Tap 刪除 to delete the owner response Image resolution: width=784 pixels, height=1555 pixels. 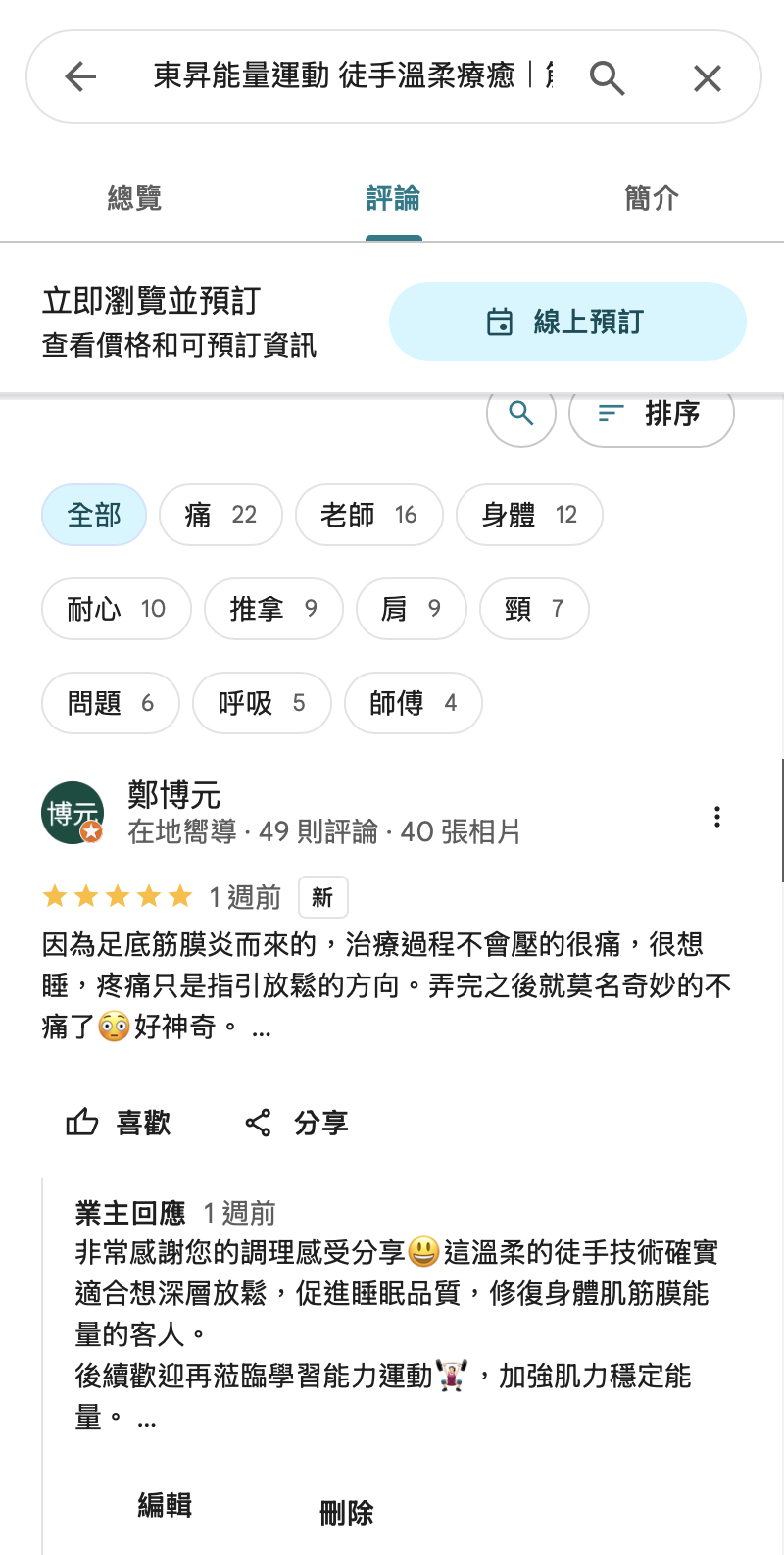(345, 1512)
